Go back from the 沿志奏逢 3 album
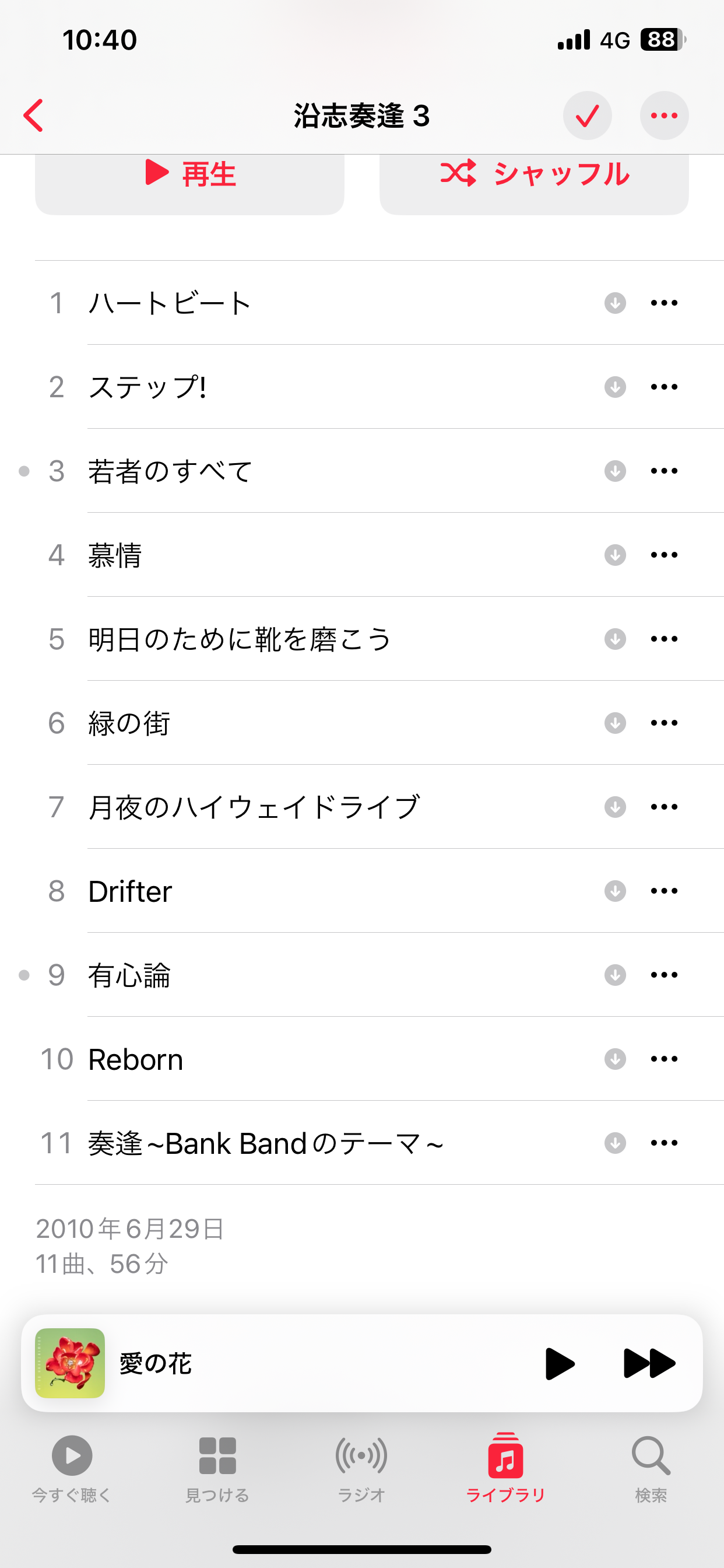The image size is (724, 1568). click(x=34, y=116)
